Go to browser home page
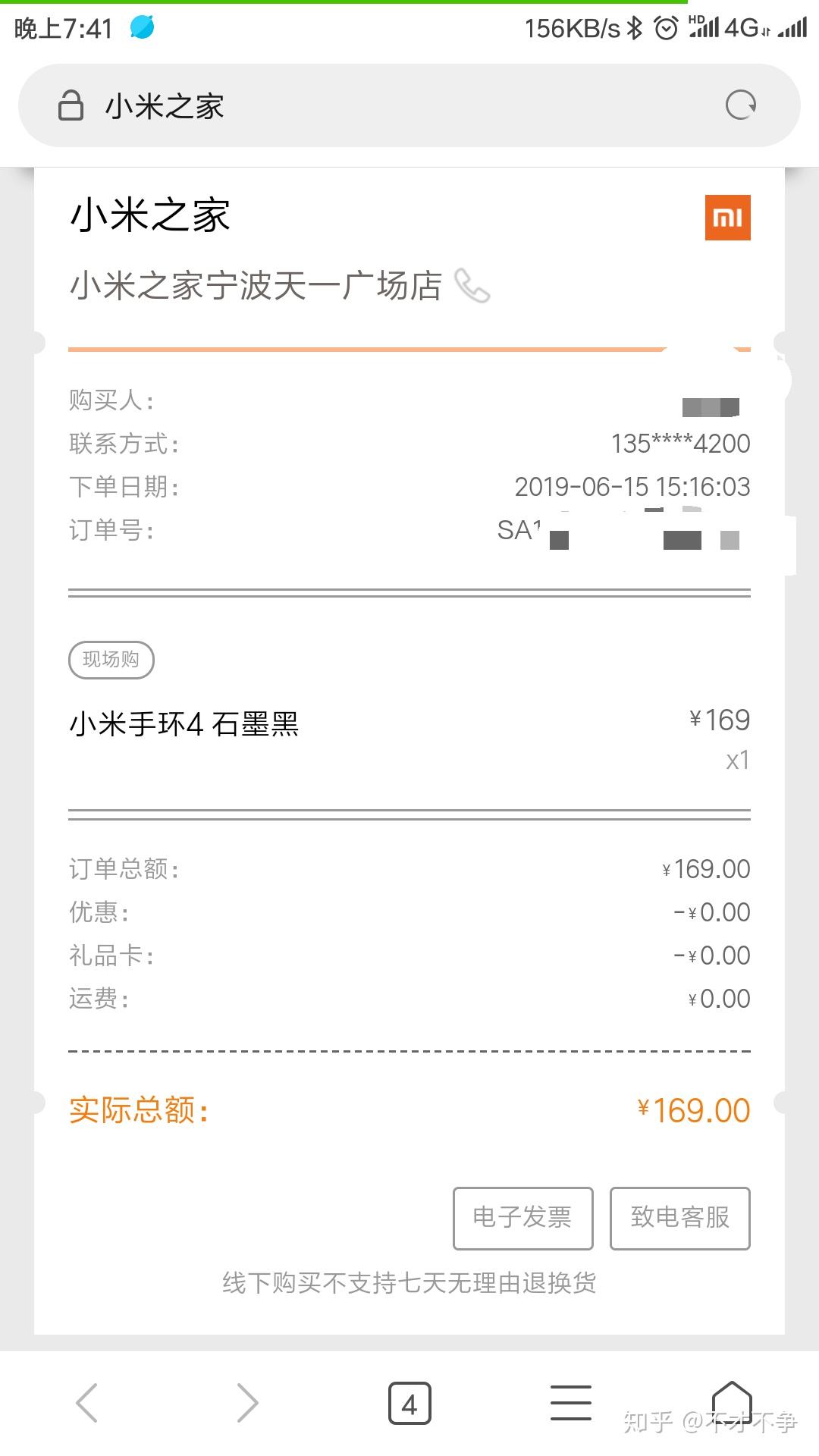The width and height of the screenshot is (819, 1456). click(x=731, y=1401)
